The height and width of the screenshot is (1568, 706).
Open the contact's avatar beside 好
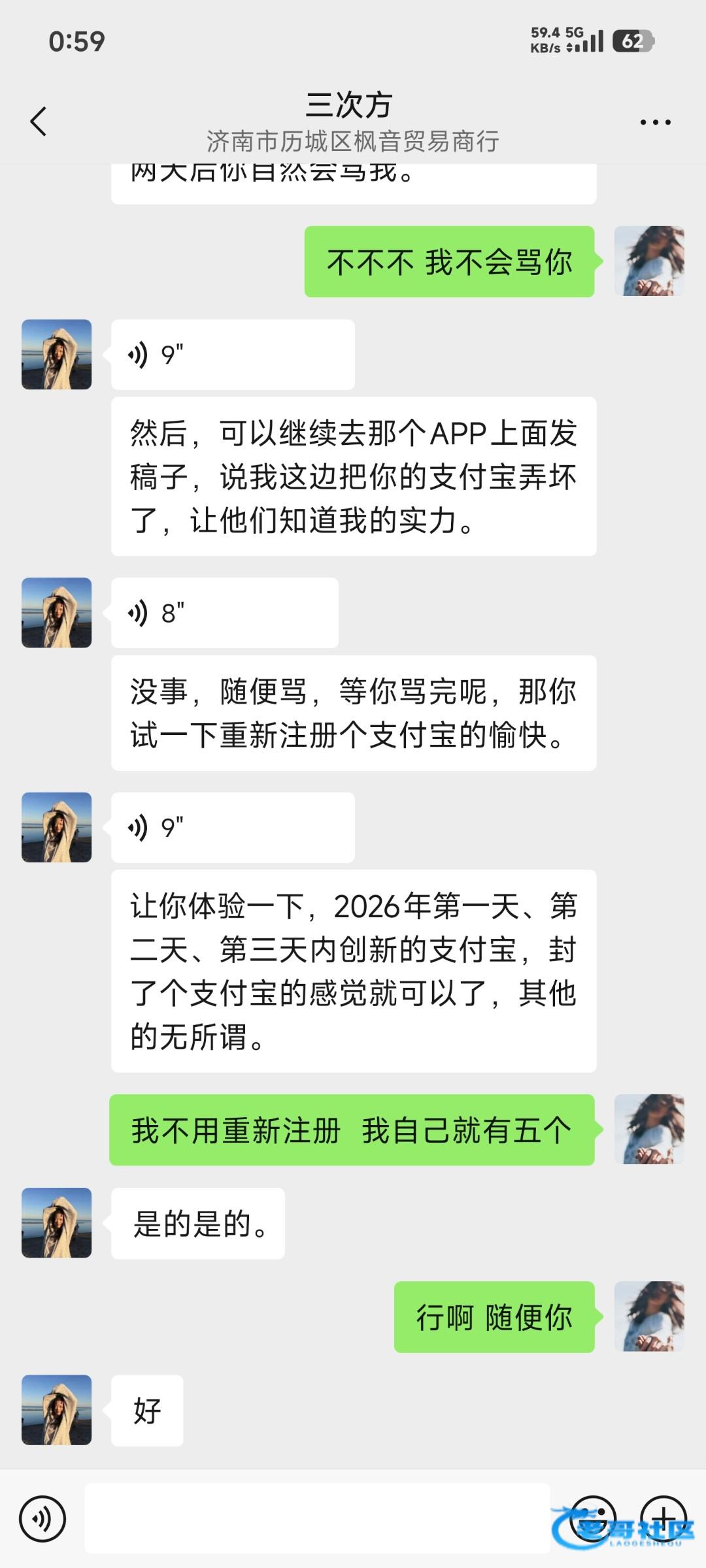click(57, 1410)
